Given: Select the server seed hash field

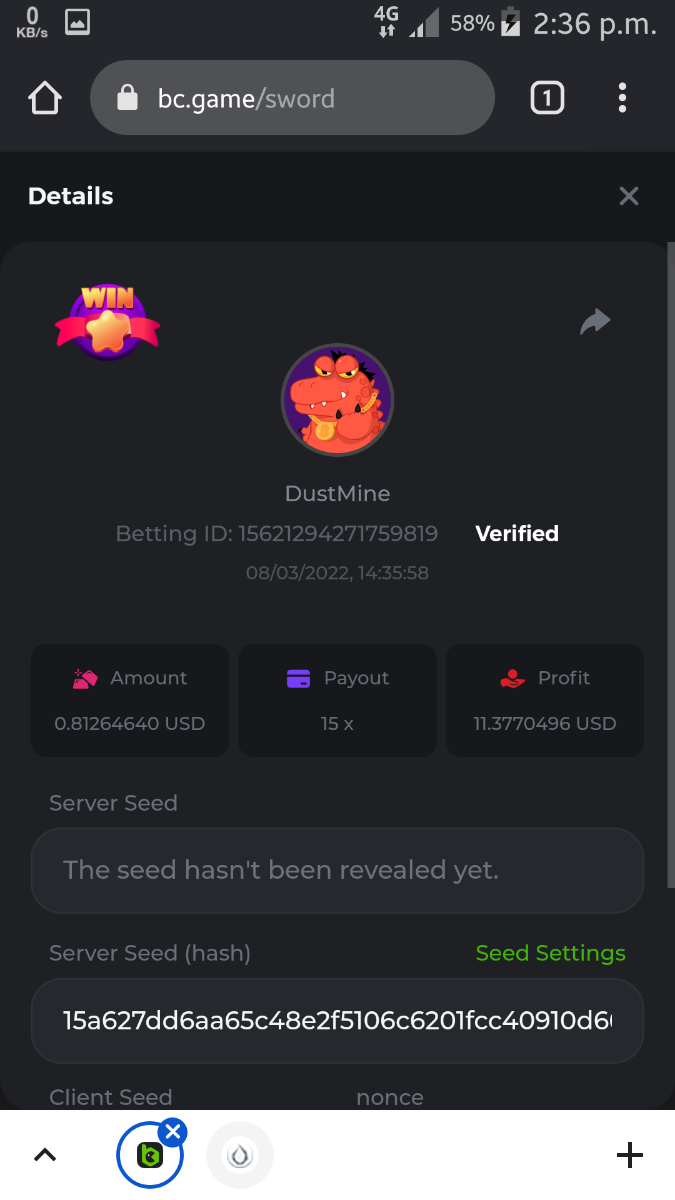Looking at the screenshot, I should pyautogui.click(x=337, y=1020).
